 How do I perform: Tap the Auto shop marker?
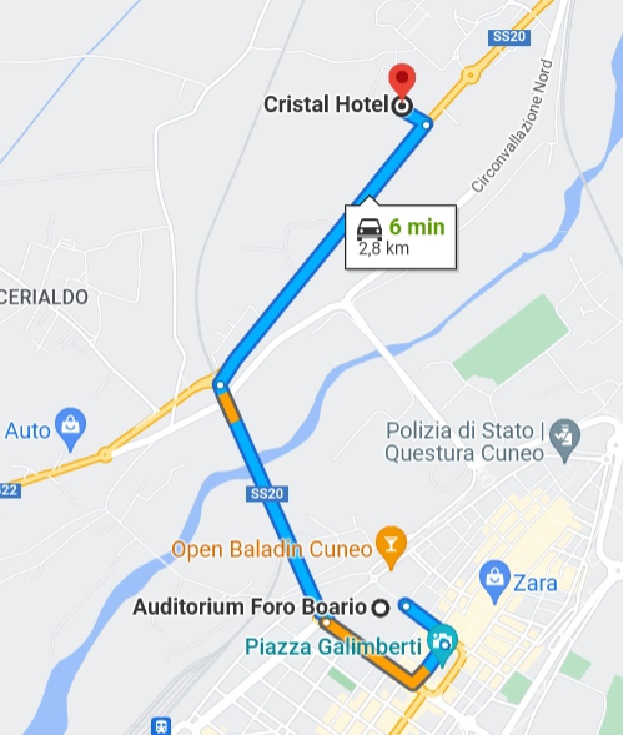pyautogui.click(x=71, y=424)
